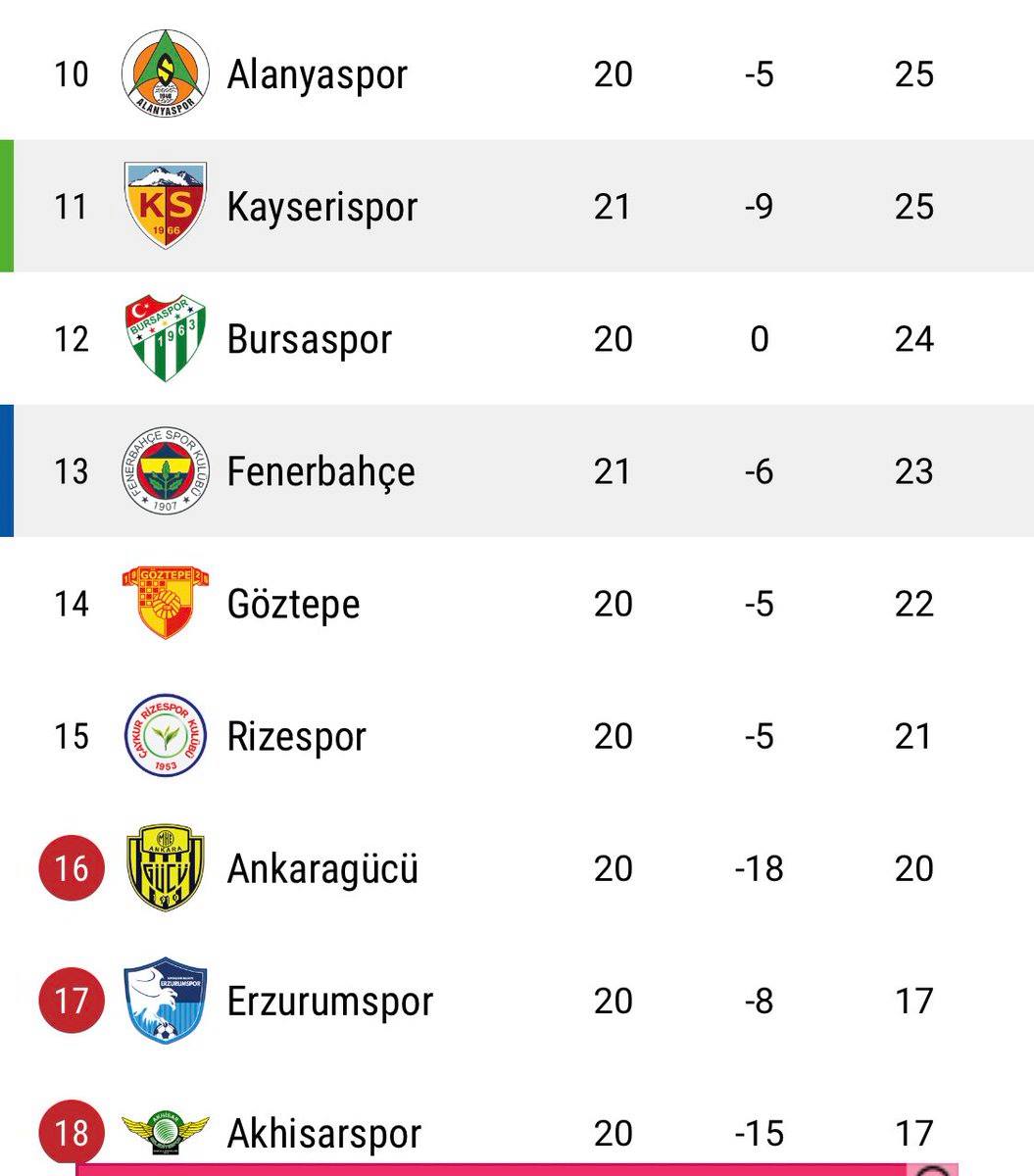The image size is (1034, 1176).
Task: Select the Bursaspor row
Action: click(517, 338)
